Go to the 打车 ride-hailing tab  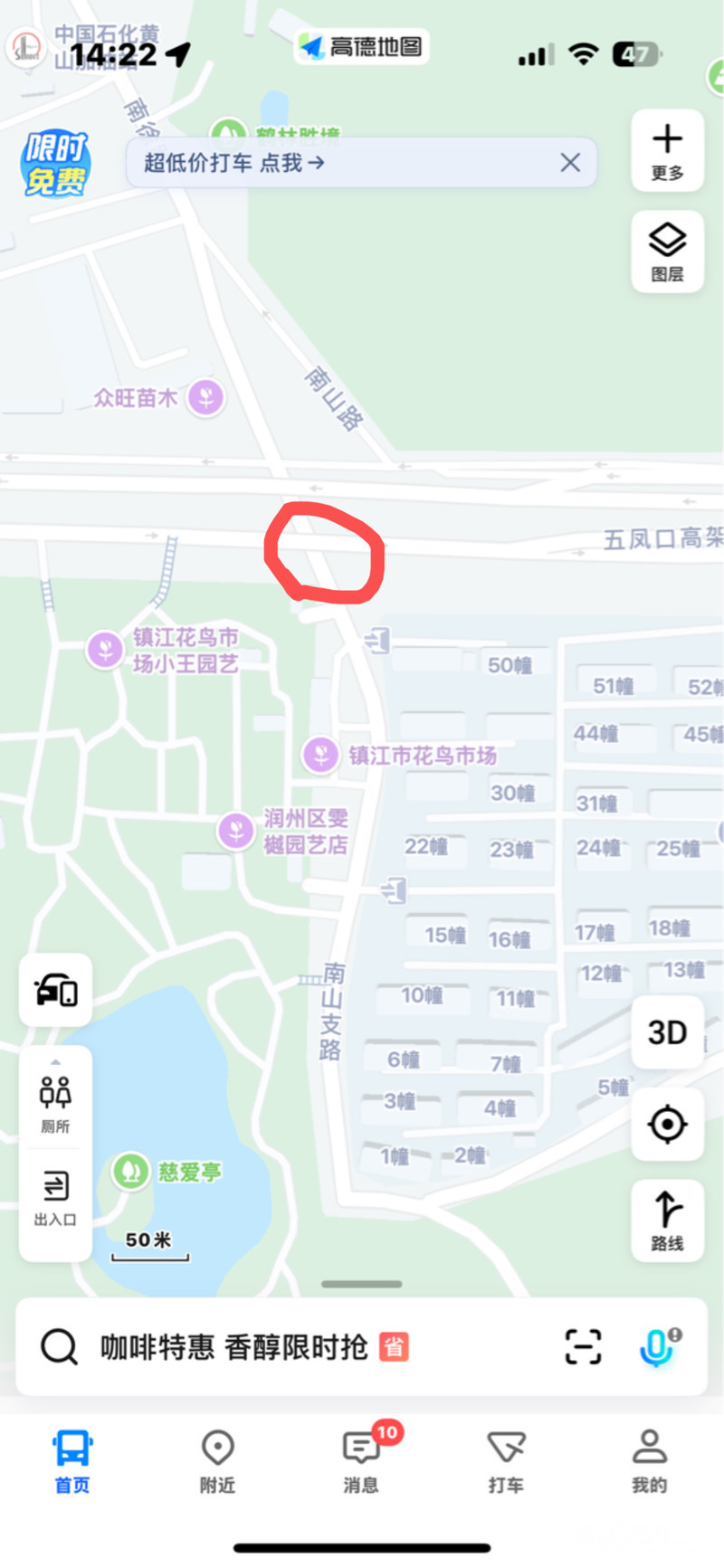click(505, 1460)
